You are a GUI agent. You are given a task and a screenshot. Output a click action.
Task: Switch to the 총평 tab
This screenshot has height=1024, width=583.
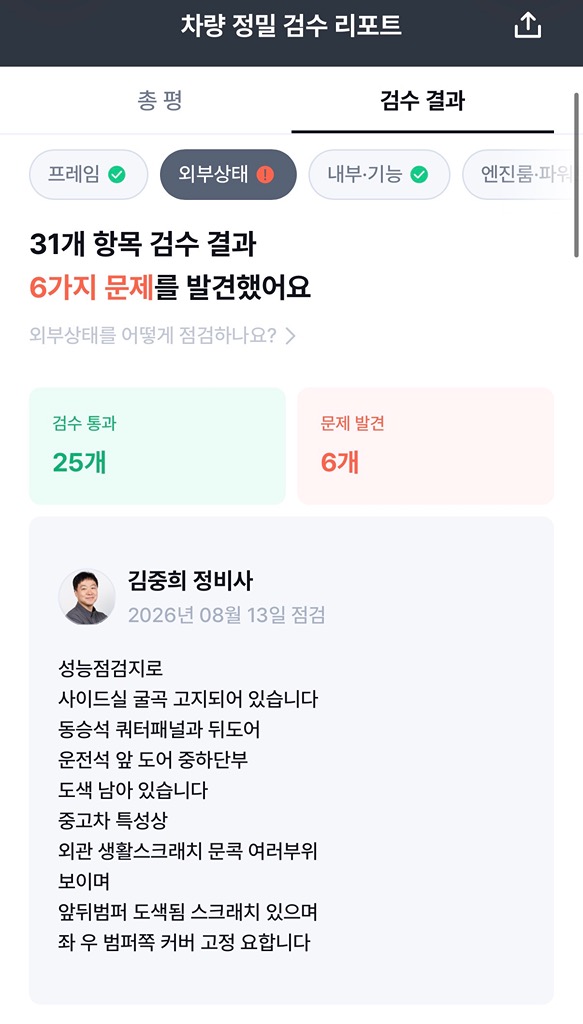pyautogui.click(x=160, y=101)
